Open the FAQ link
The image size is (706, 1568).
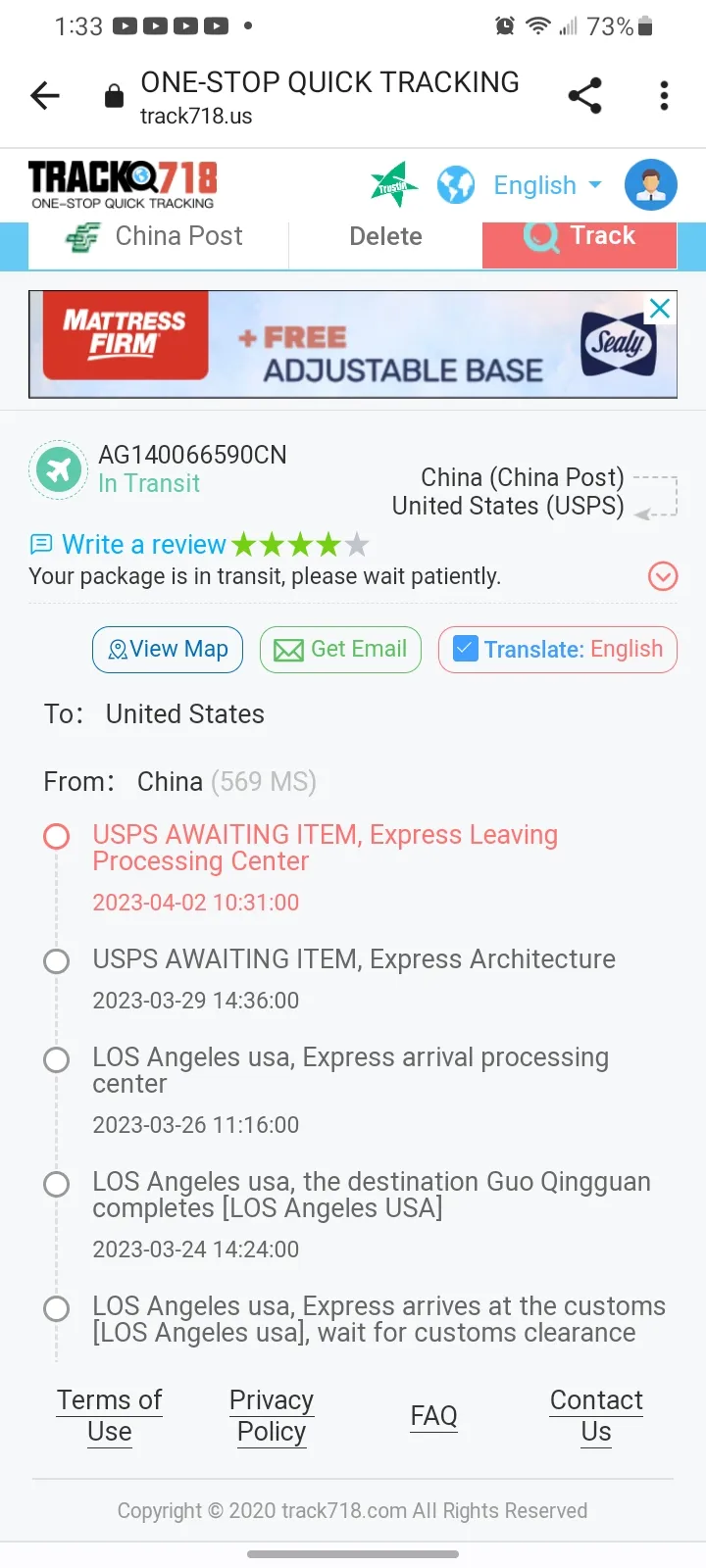coord(433,1416)
